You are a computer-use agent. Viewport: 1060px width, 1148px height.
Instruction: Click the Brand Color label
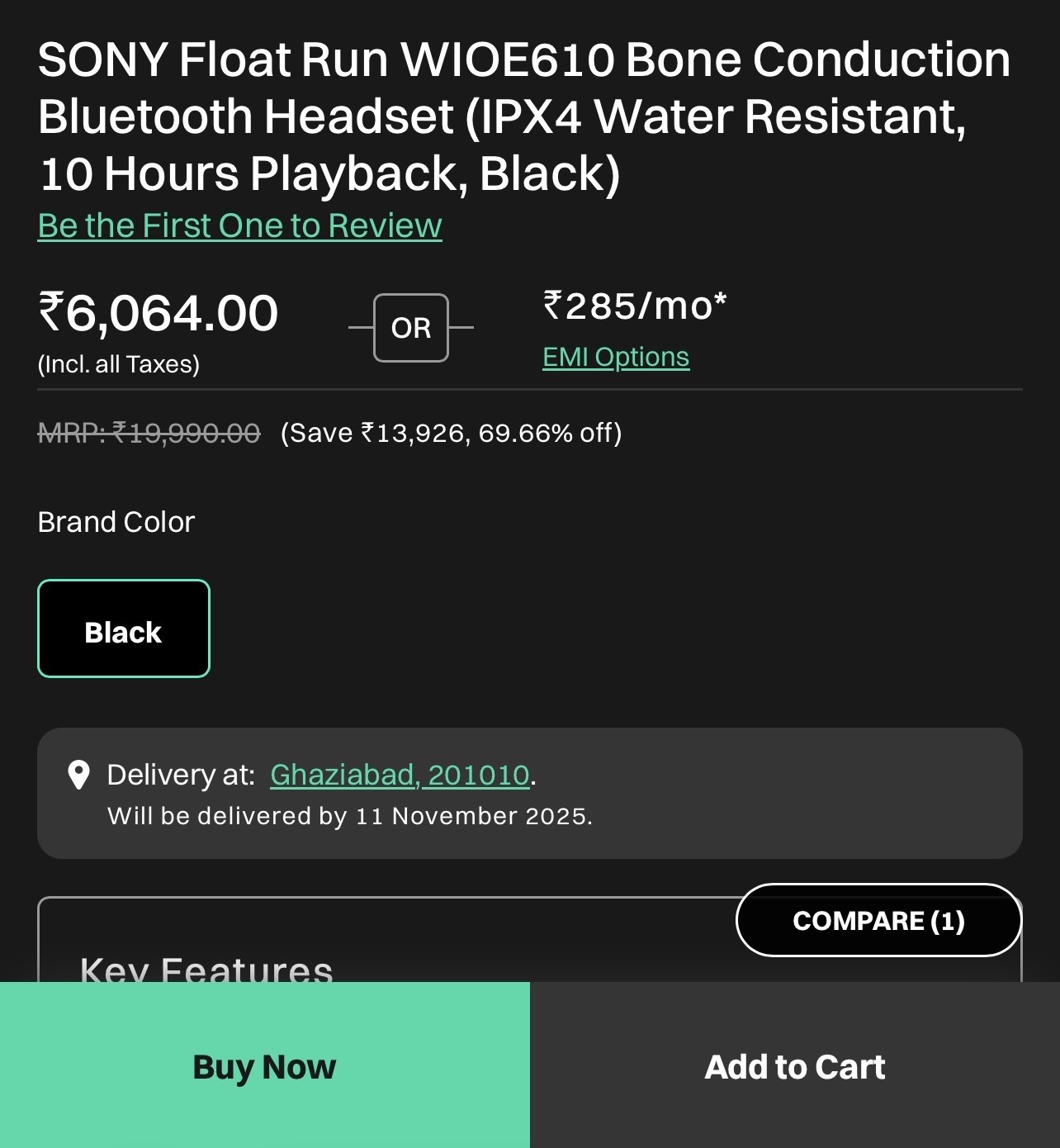(116, 522)
